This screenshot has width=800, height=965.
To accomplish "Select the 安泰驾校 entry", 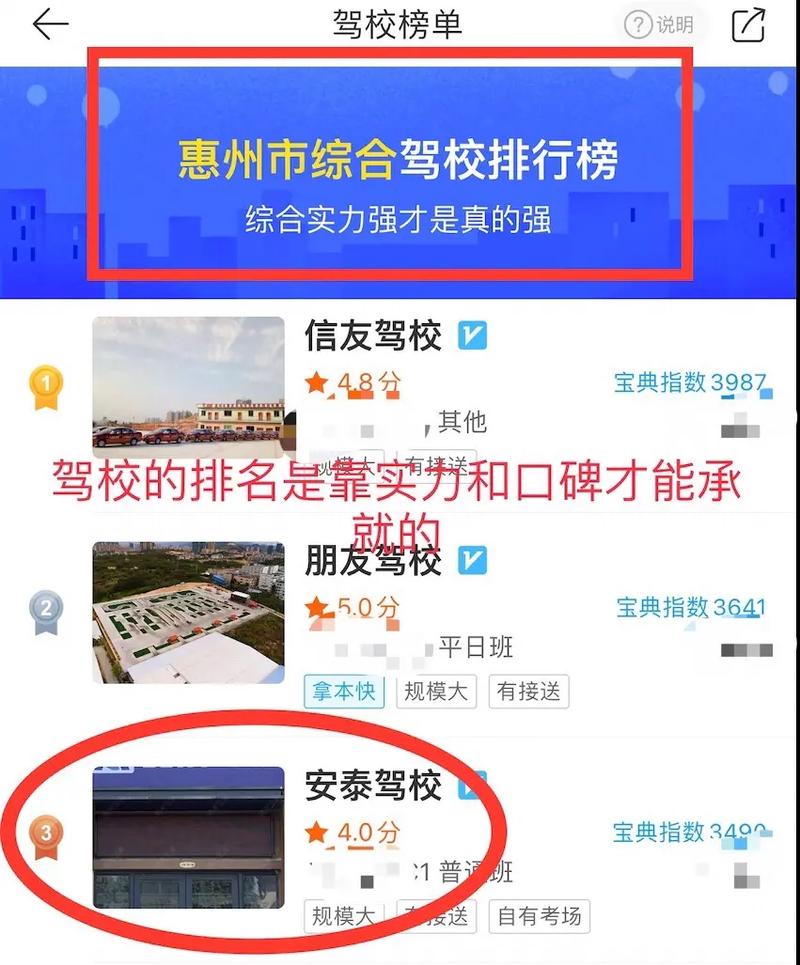I will (372, 787).
